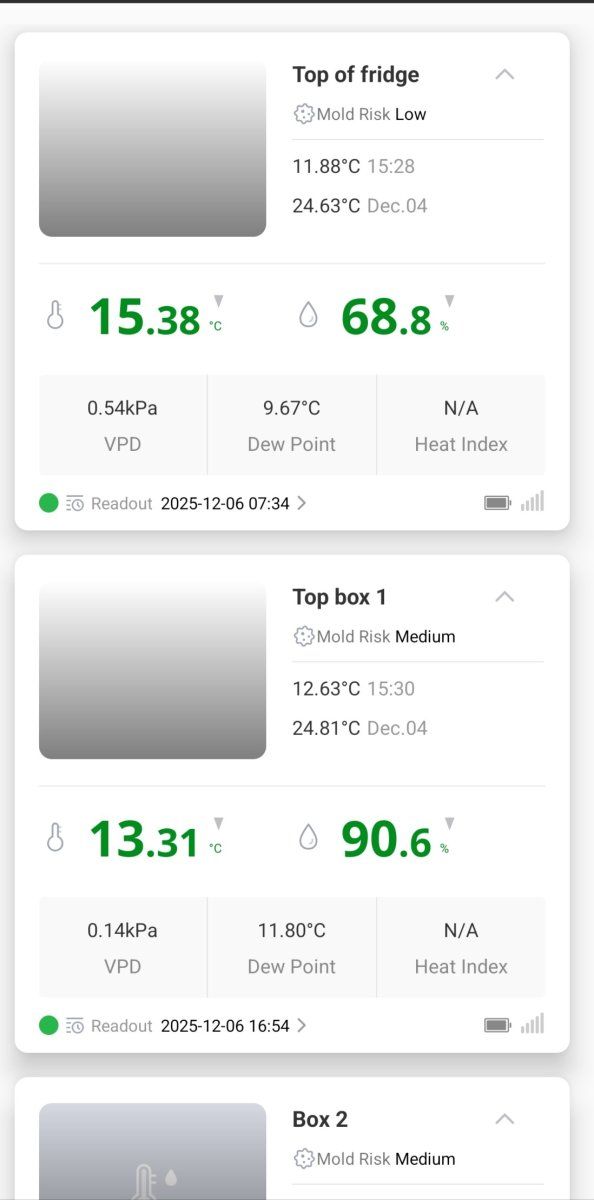The height and width of the screenshot is (1200, 594).
Task: Open the Top box 1 device image
Action: coord(152,670)
